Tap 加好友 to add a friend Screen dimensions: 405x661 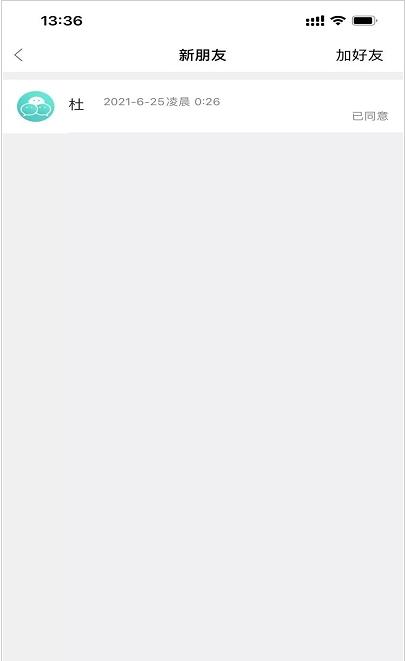(x=359, y=55)
